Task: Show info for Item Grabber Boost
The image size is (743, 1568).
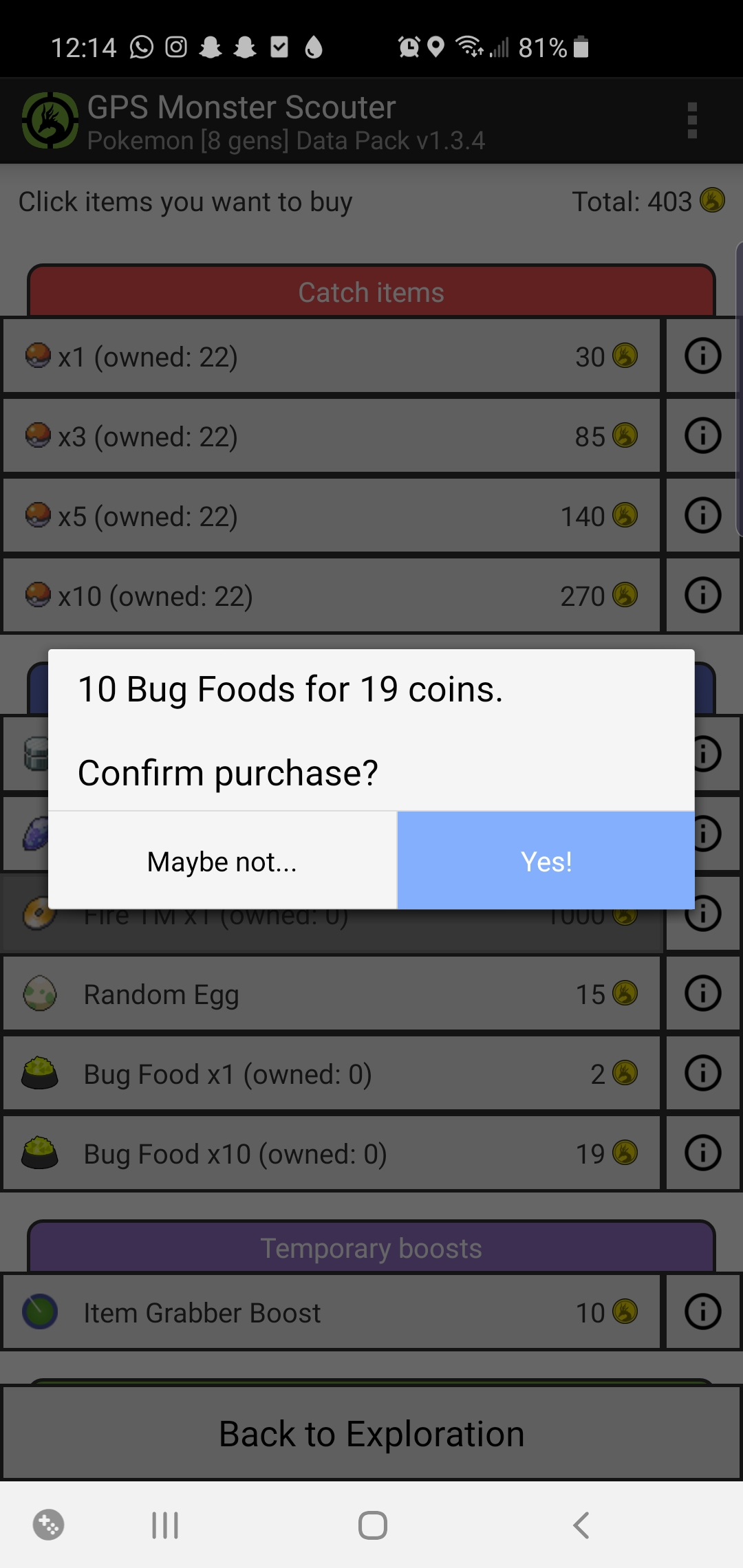Action: coord(702,1312)
